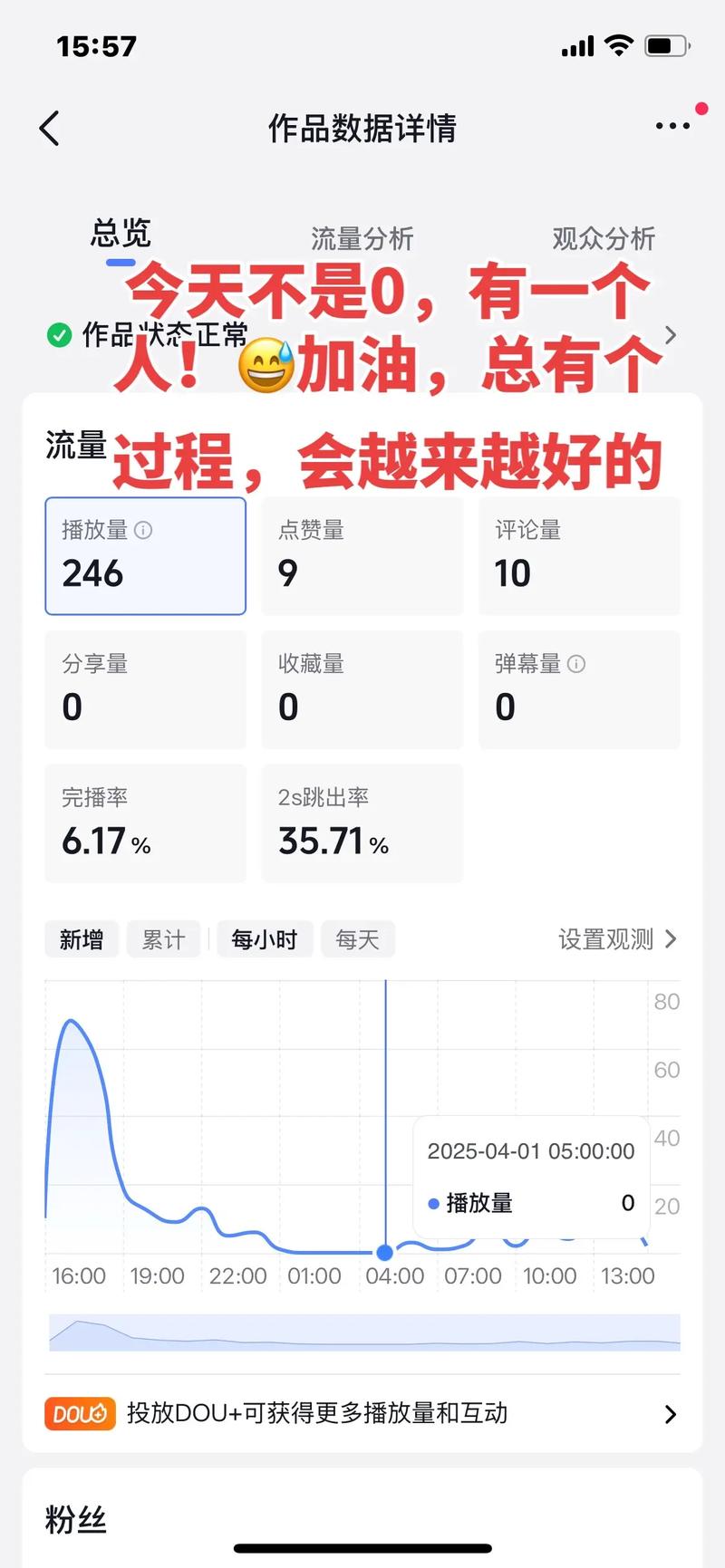Tap the info icon next to 播放量
The width and height of the screenshot is (725, 1568).
pos(144,531)
